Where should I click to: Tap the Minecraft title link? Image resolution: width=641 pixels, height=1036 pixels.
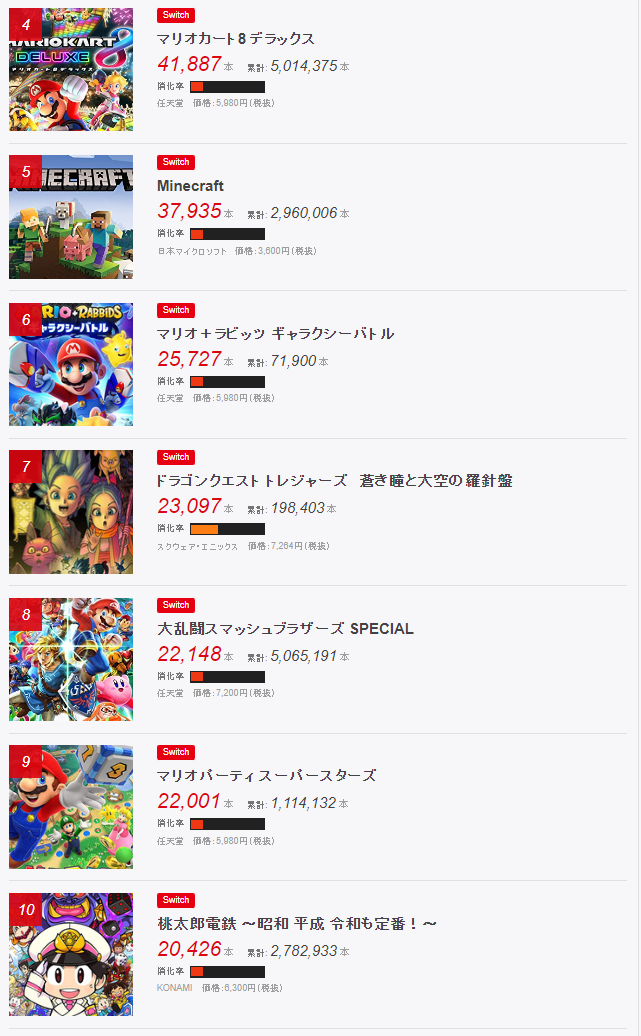tap(190, 186)
